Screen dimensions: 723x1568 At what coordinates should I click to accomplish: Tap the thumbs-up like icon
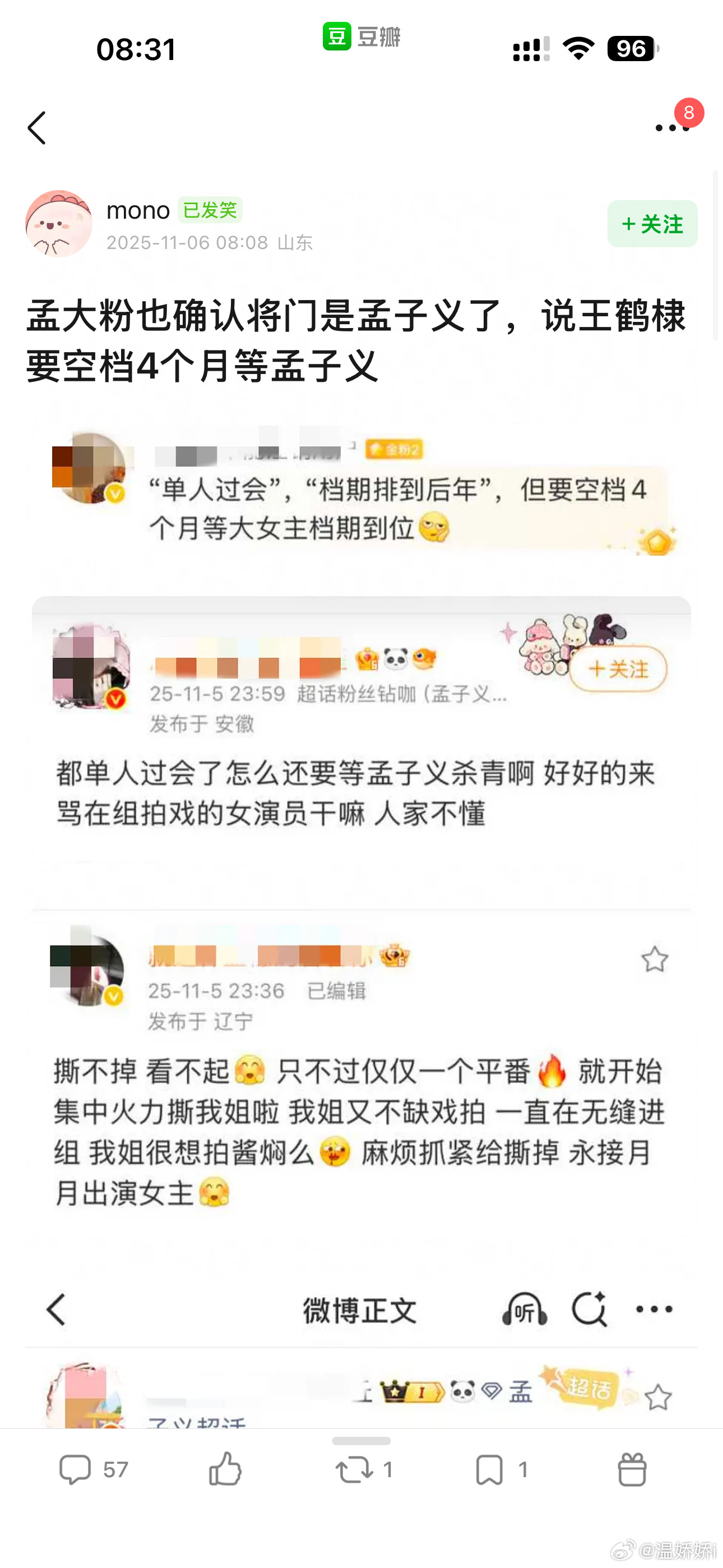225,1469
